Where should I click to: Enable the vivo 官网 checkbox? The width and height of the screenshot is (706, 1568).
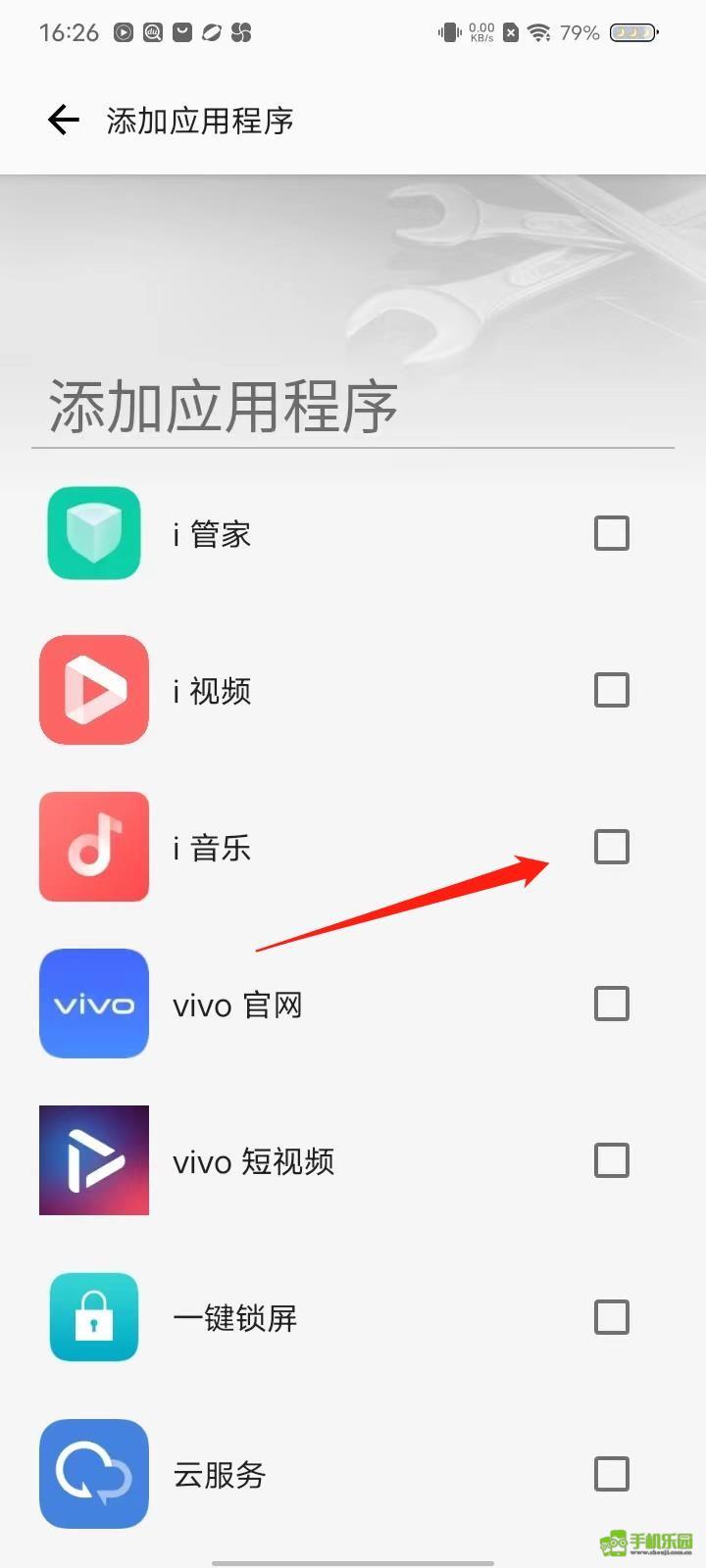pos(612,1004)
